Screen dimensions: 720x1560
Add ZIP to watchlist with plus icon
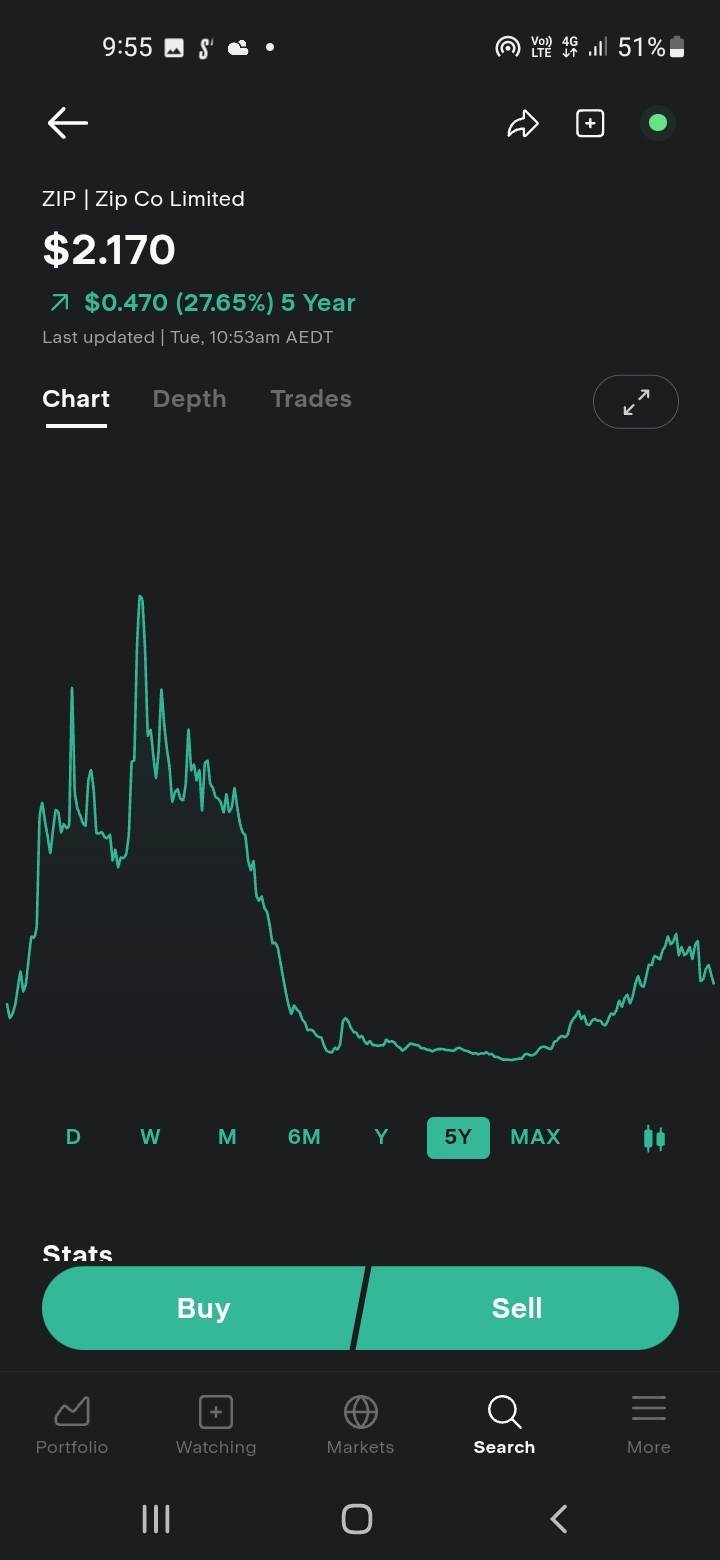pyautogui.click(x=590, y=124)
